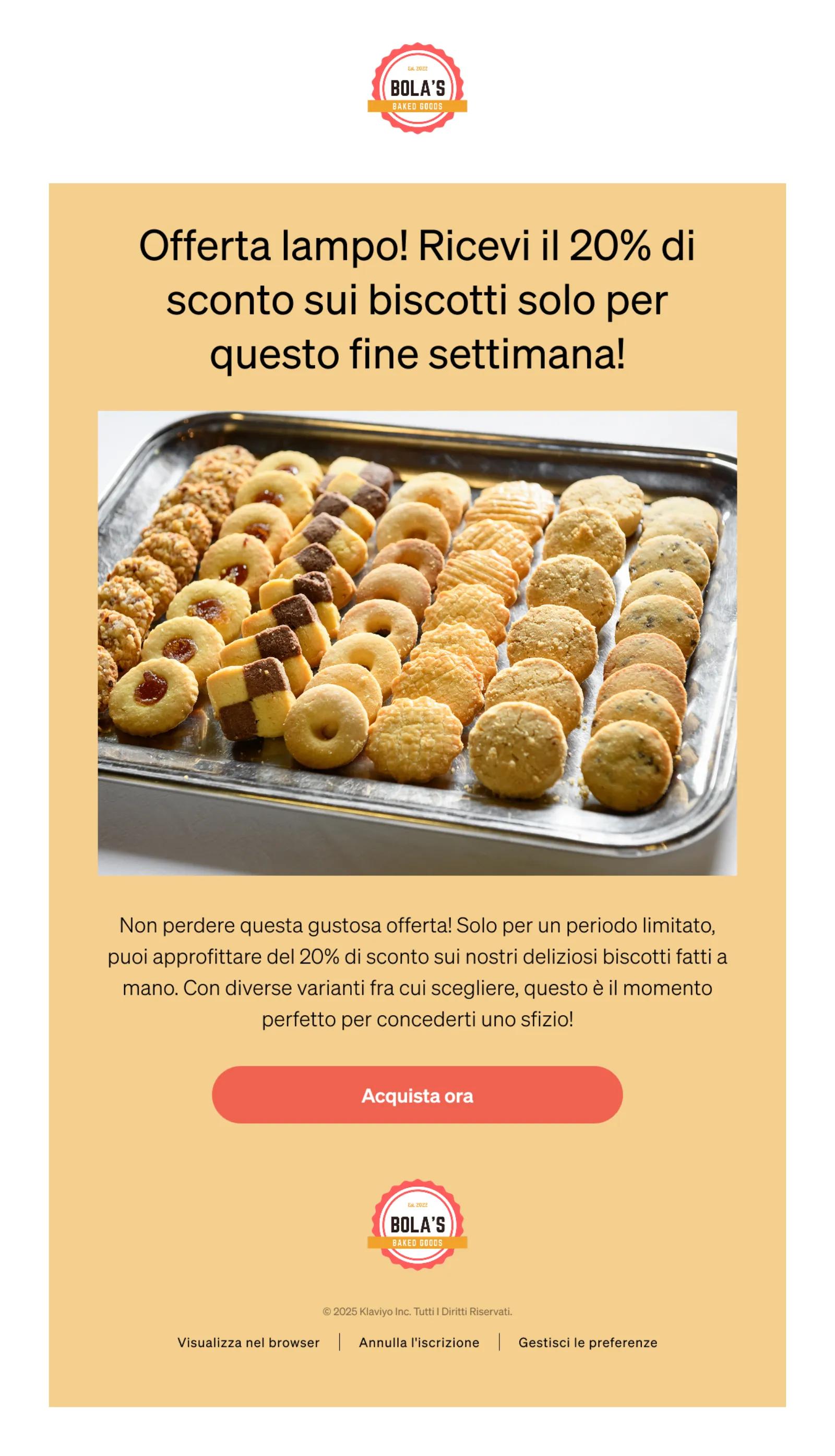Open Visualizza nel browser link
The image size is (835, 1456).
coord(248,1342)
